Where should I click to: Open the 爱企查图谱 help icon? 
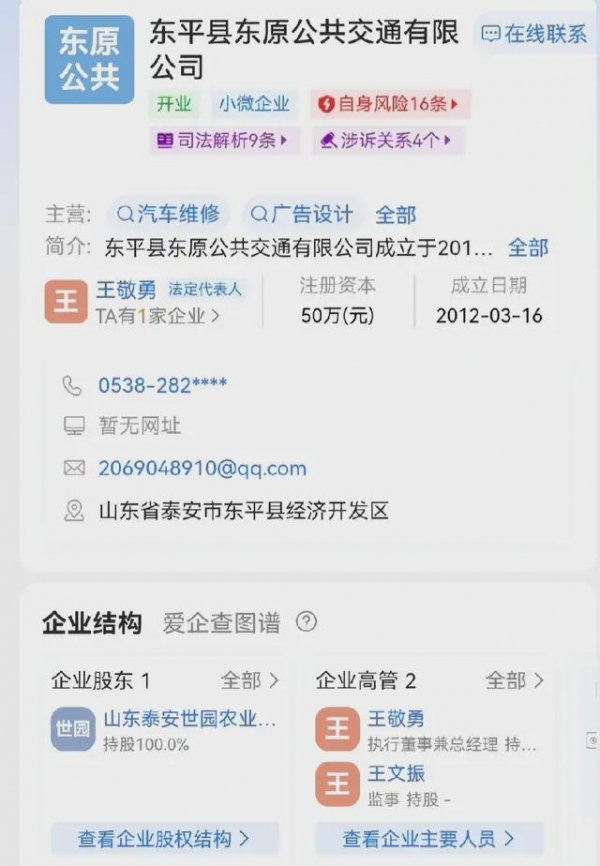click(306, 622)
